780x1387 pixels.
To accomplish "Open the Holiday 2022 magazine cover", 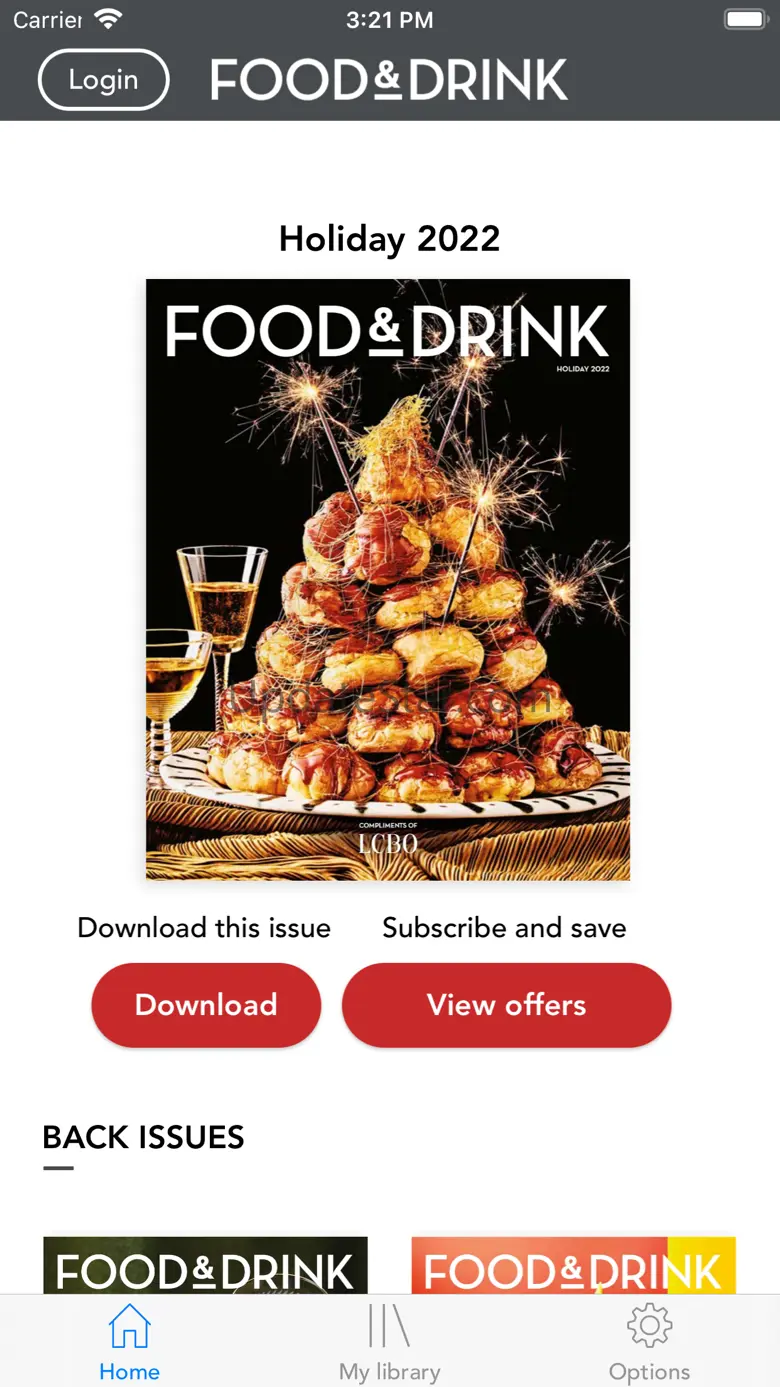I will point(388,579).
